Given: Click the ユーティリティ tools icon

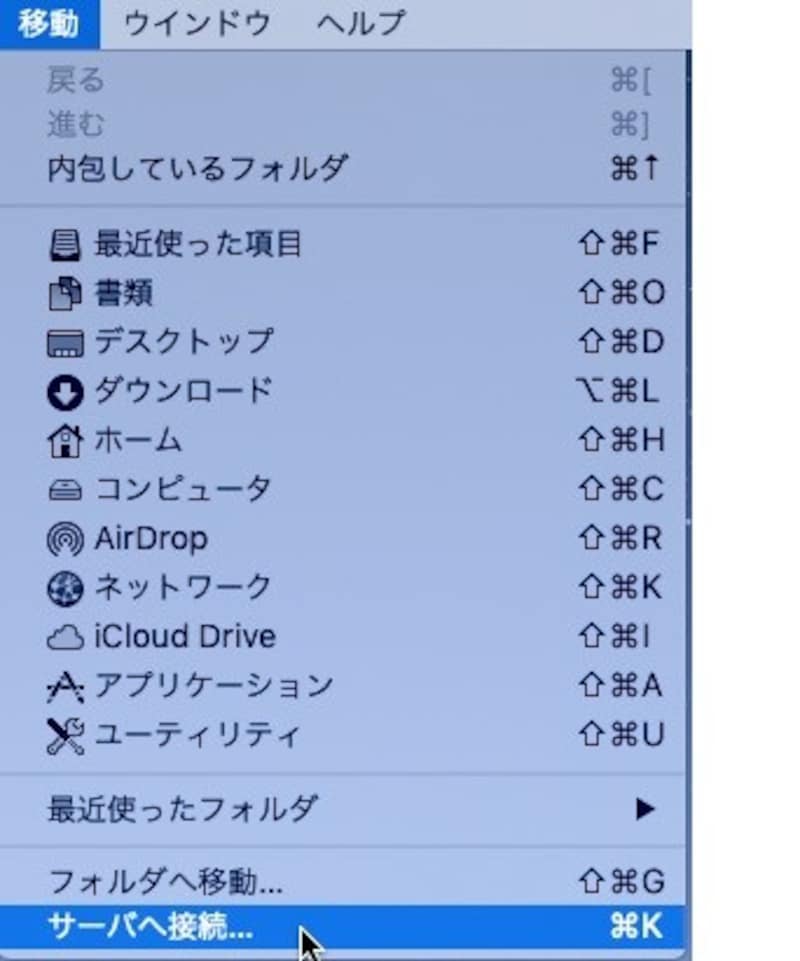Looking at the screenshot, I should point(63,735).
